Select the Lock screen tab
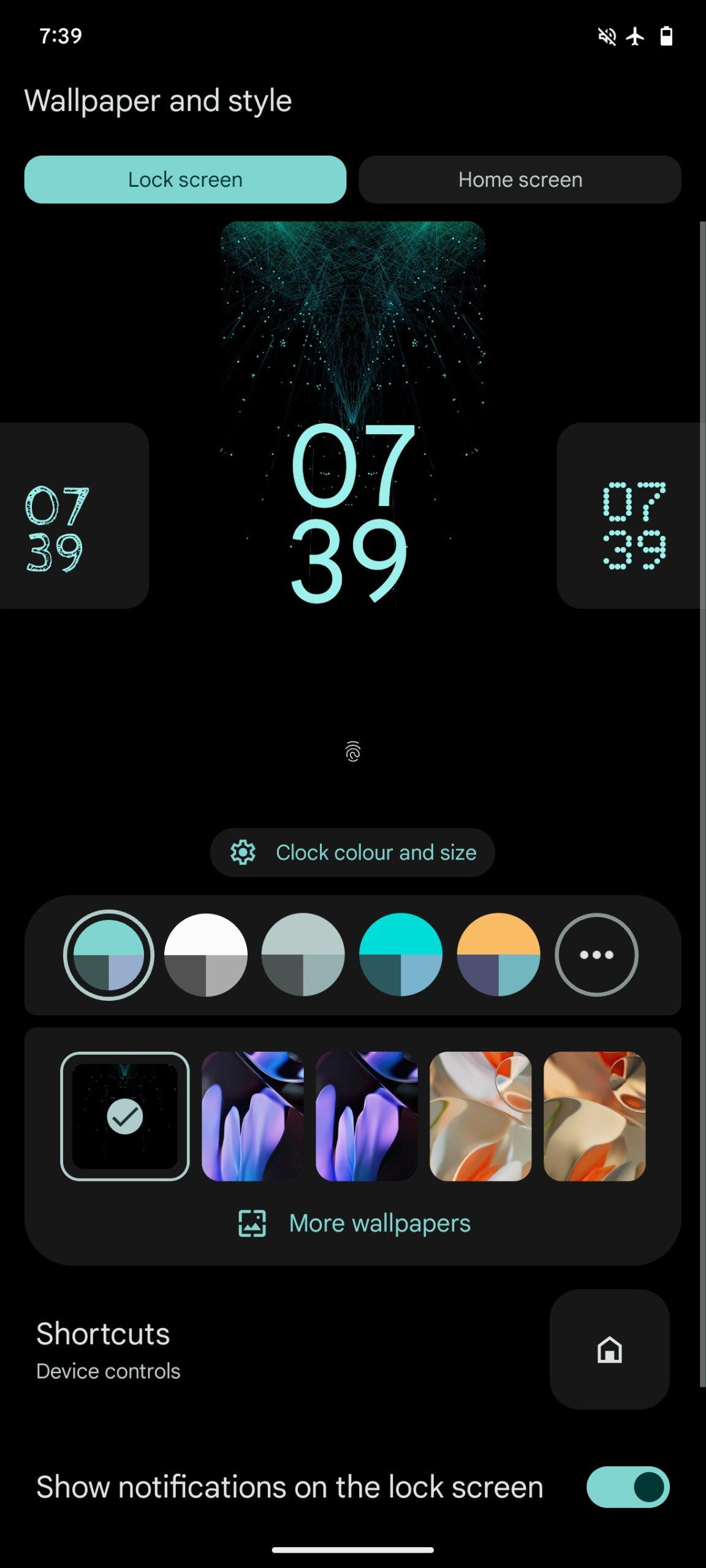 tap(185, 179)
